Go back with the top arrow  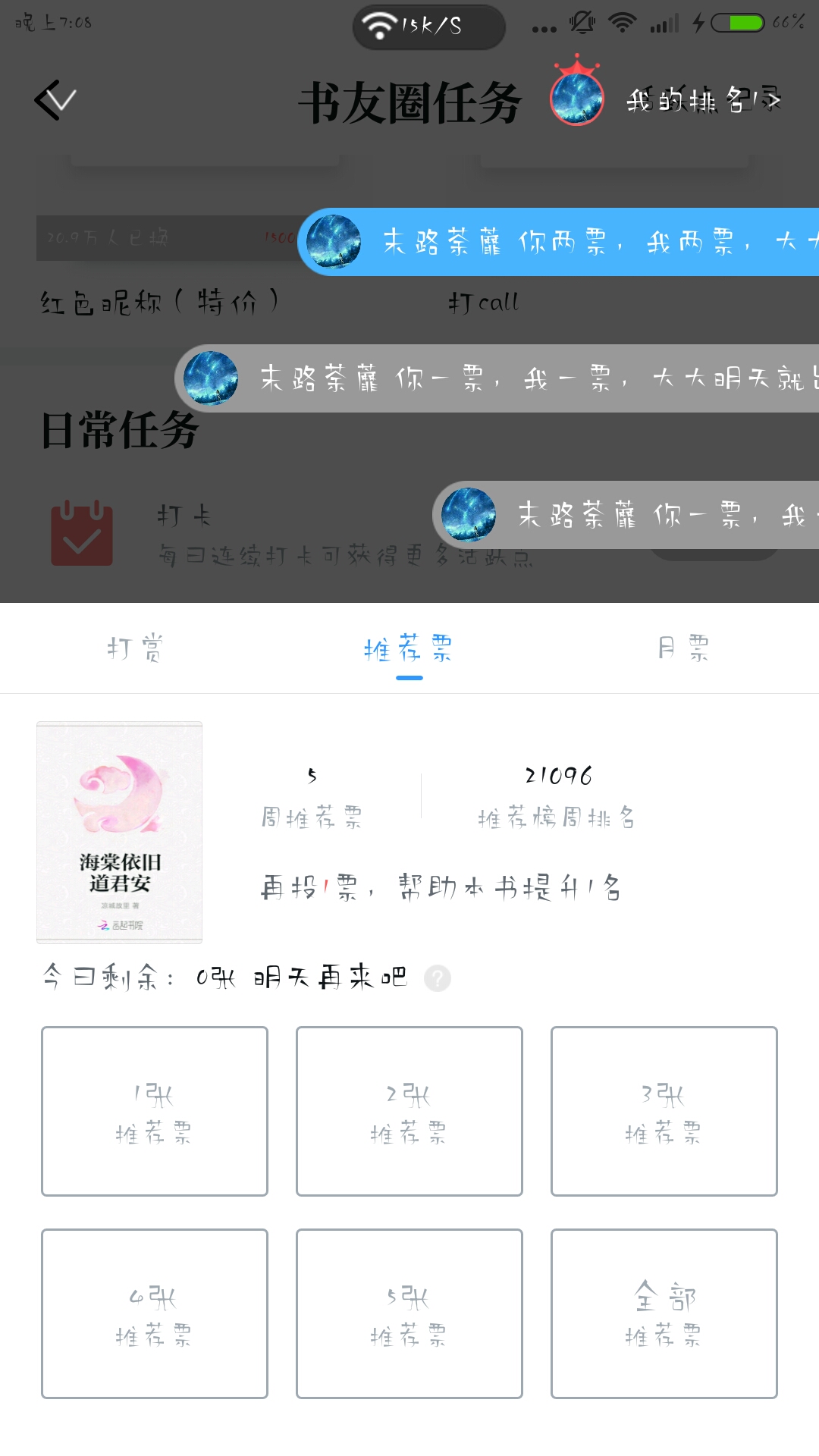pyautogui.click(x=55, y=100)
